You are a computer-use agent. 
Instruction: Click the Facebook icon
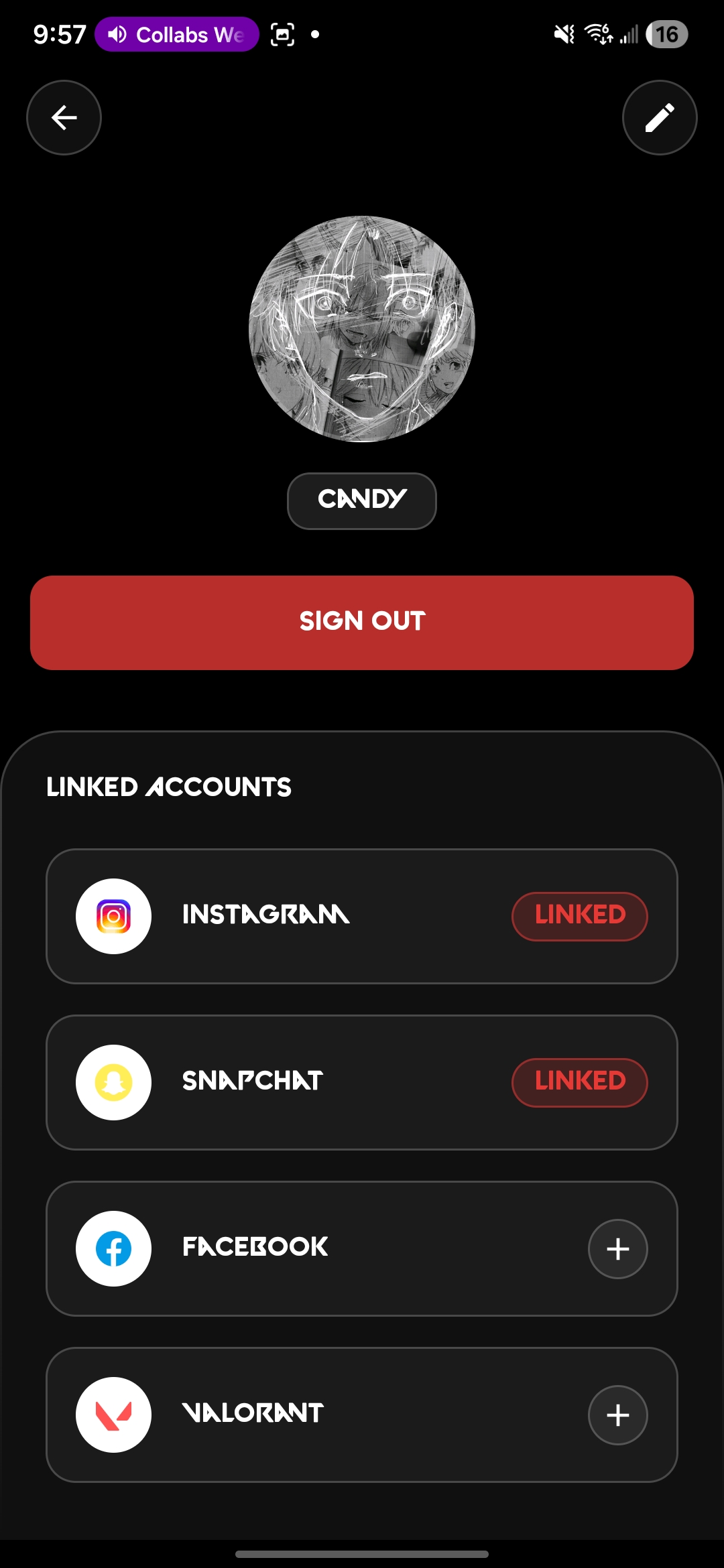point(113,1248)
